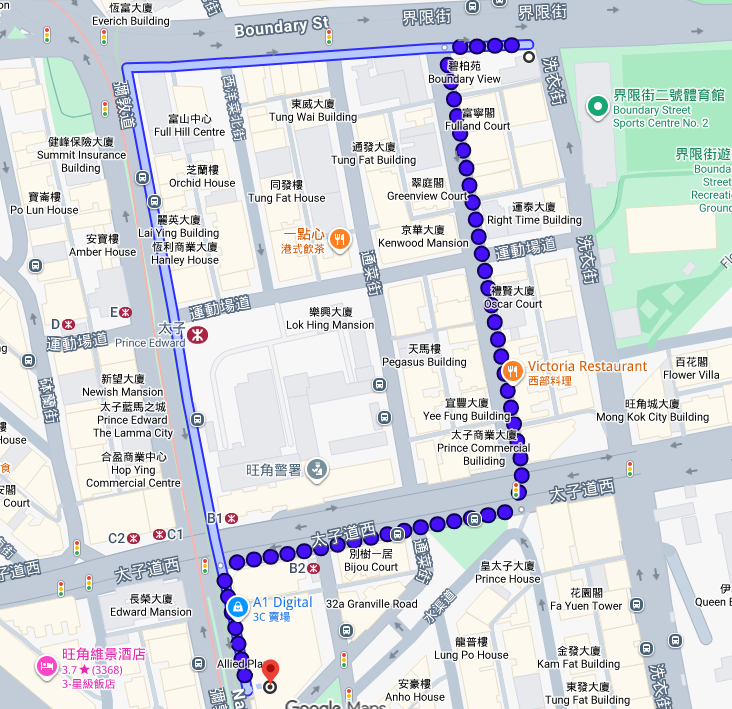Tap the red destination pin
This screenshot has height=709, width=732.
point(269,672)
